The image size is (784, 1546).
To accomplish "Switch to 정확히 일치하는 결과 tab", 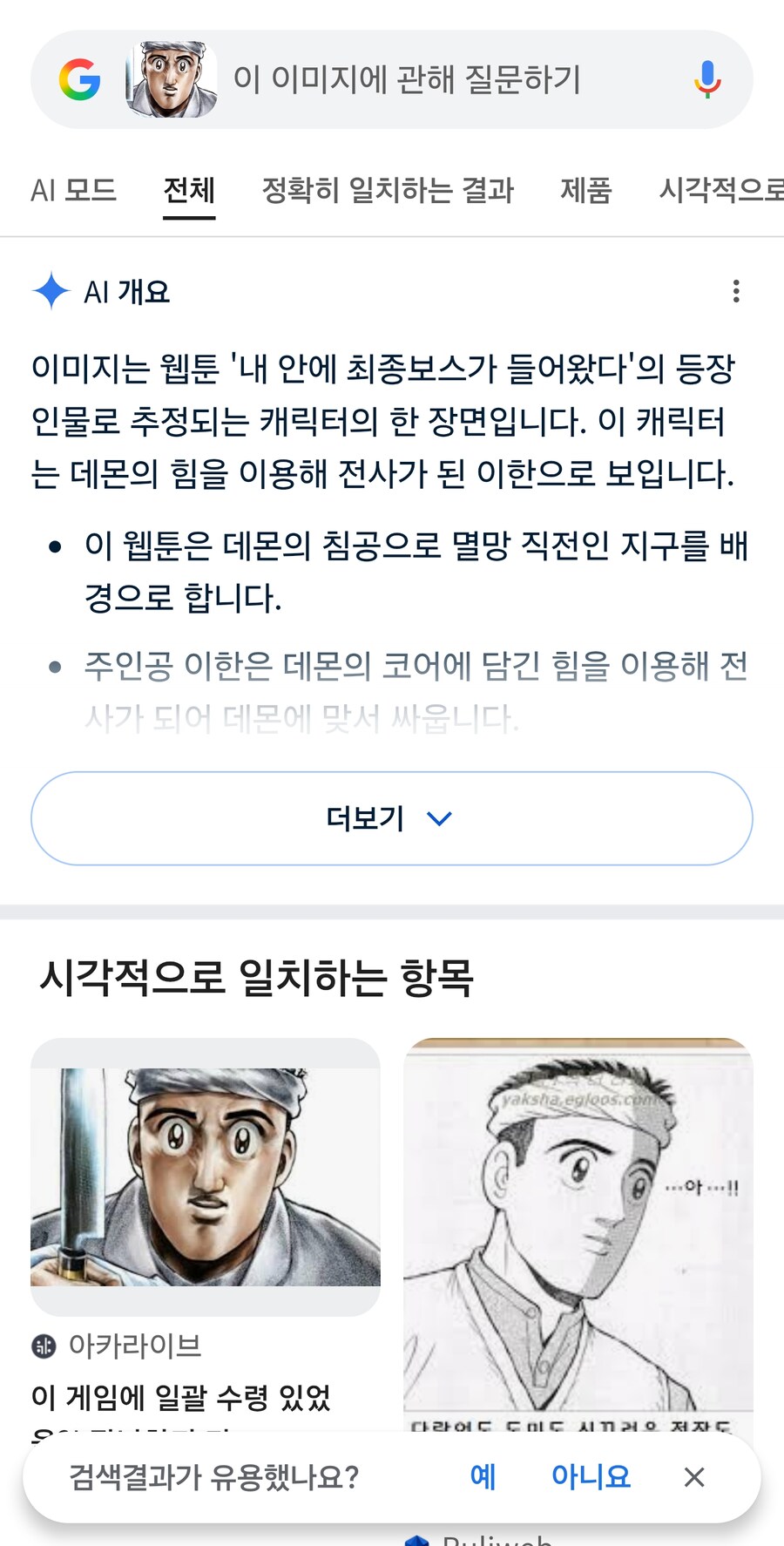I will pyautogui.click(x=388, y=190).
